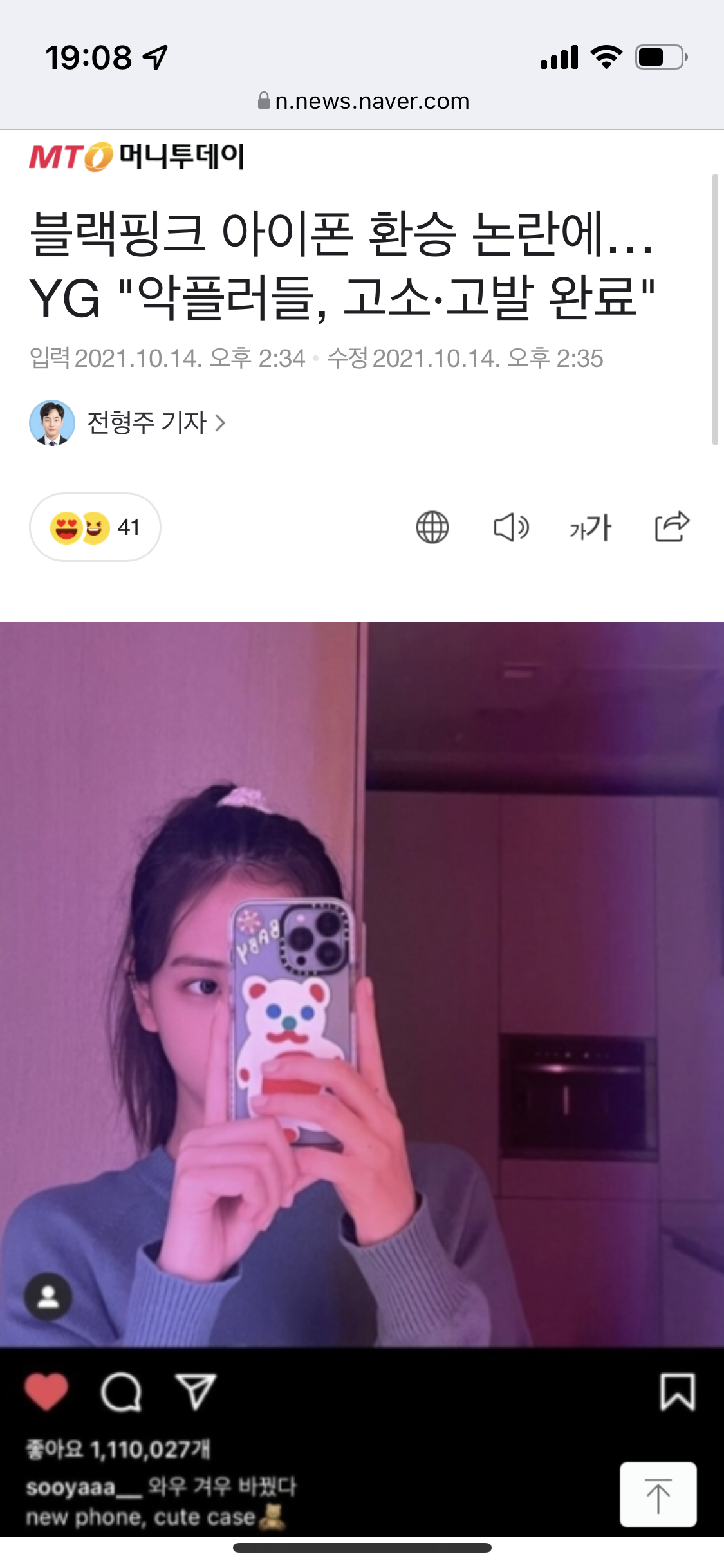
Task: Open the 머니투데이 publisher page
Action: click(x=137, y=156)
